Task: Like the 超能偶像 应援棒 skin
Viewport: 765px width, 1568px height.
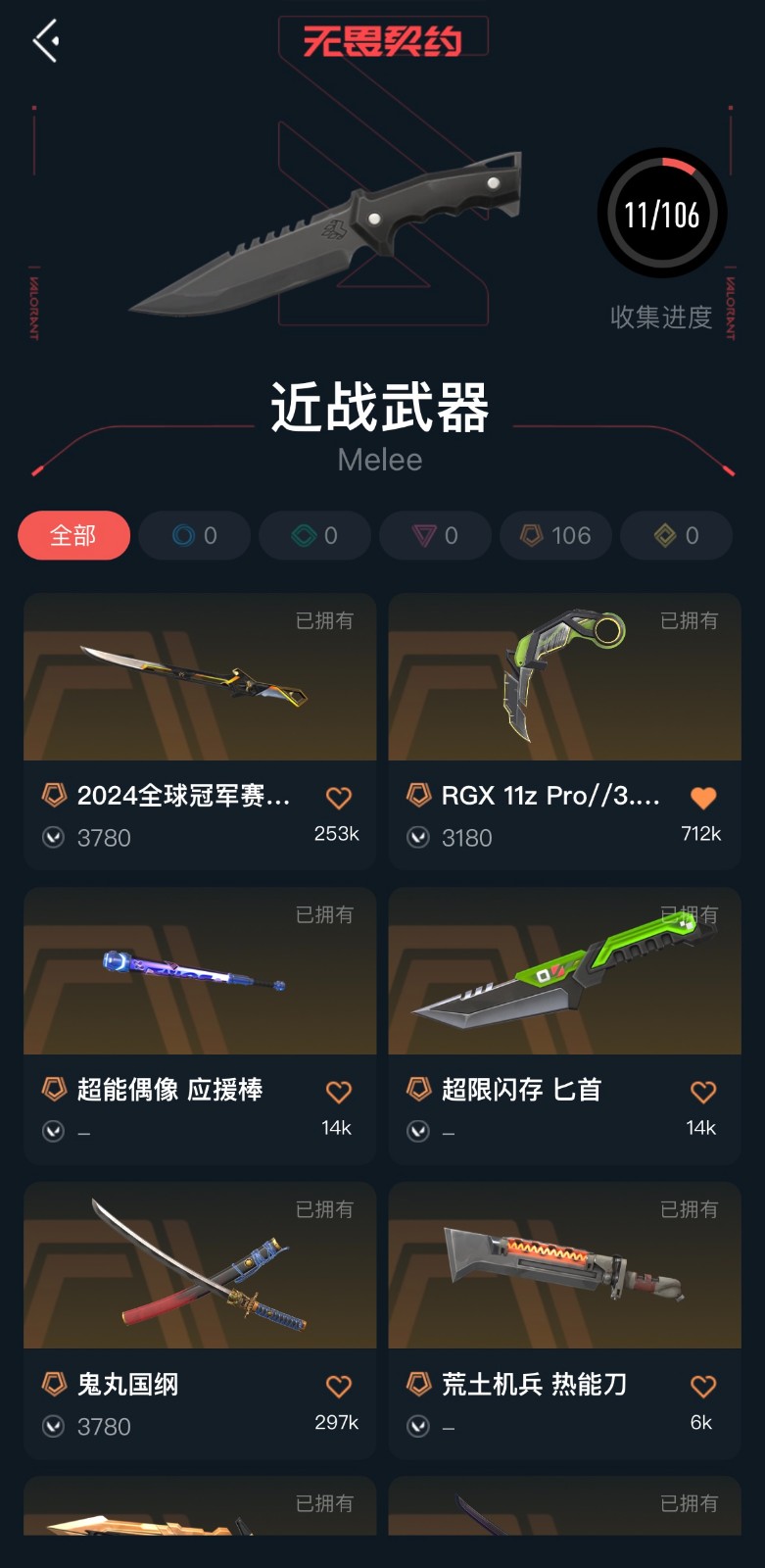Action: [339, 1092]
